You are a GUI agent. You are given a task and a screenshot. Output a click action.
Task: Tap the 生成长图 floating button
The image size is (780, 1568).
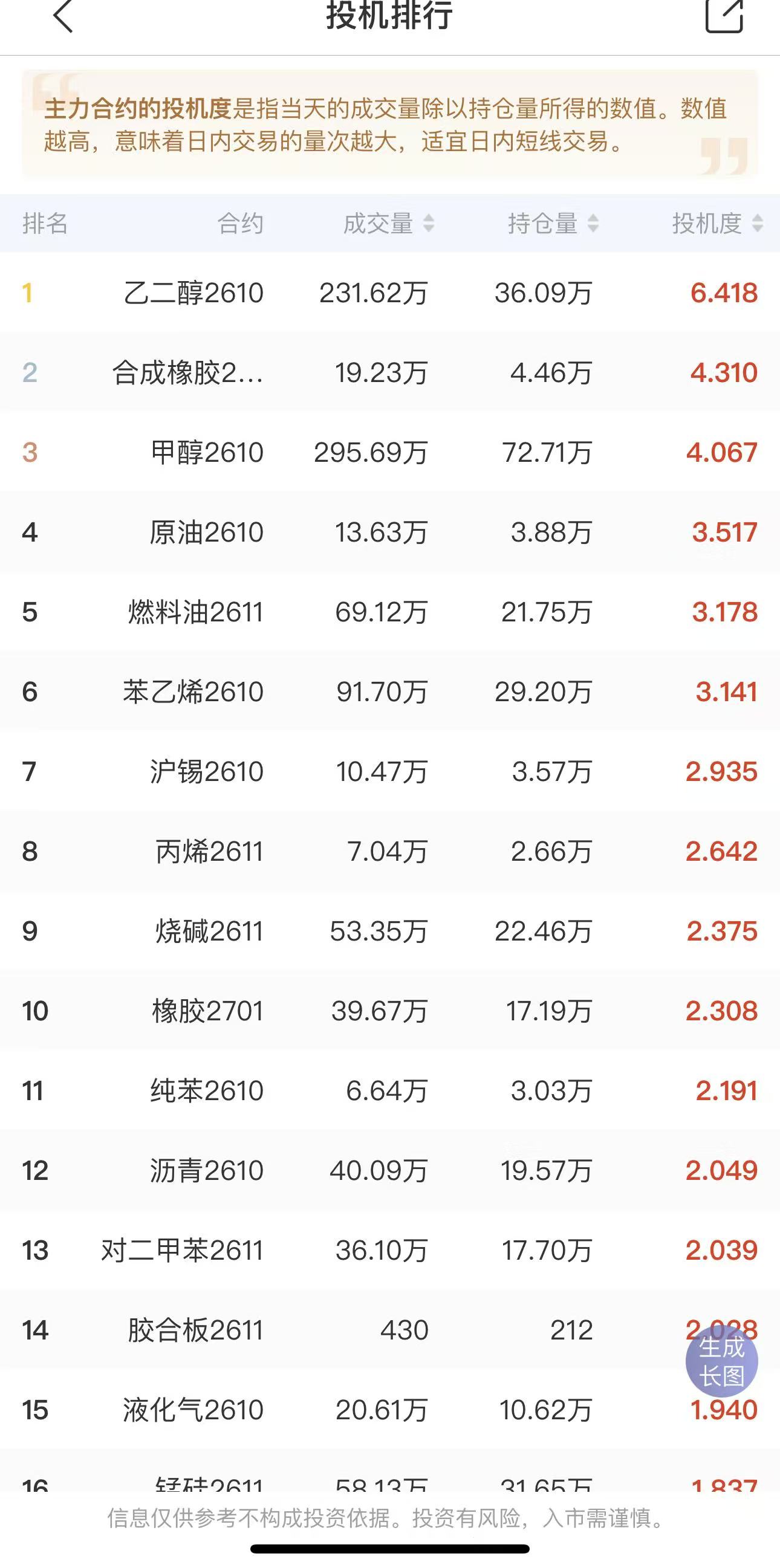pos(721,1361)
